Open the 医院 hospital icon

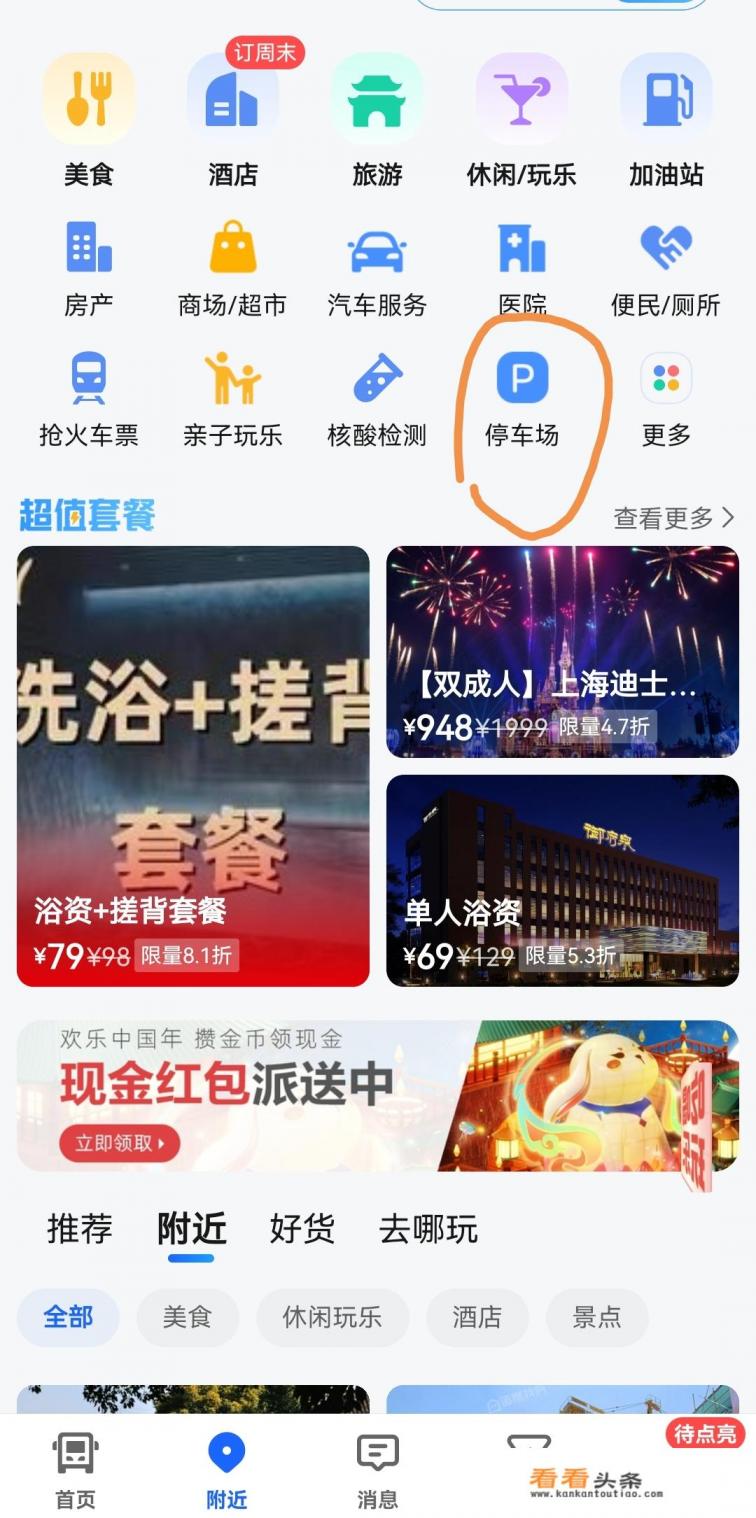tap(521, 260)
